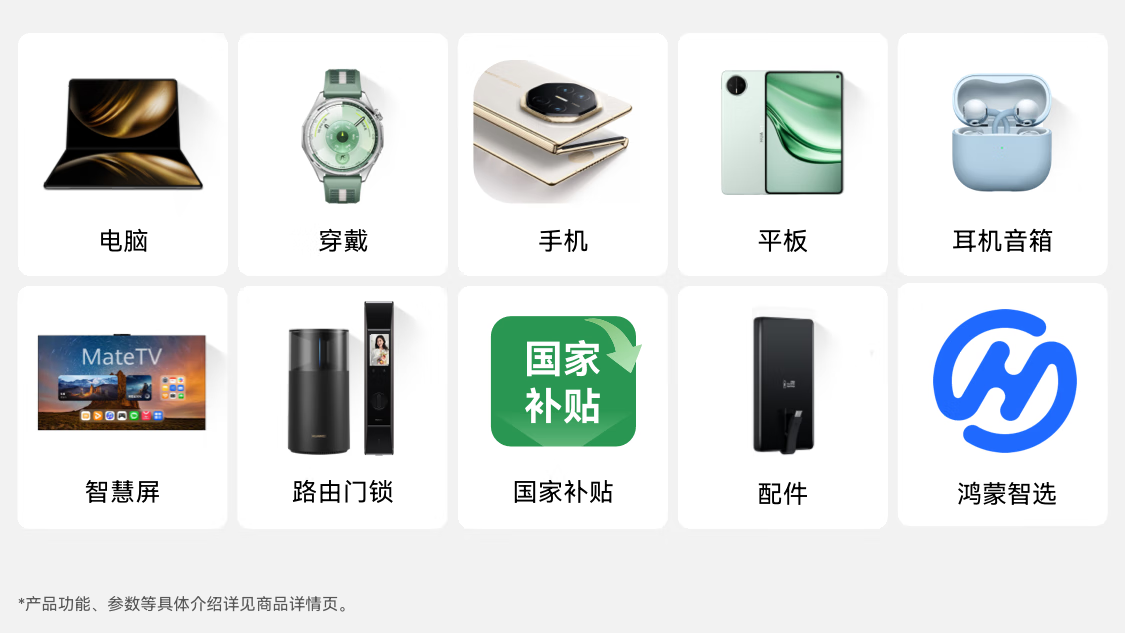Open the 鸿蒙智选 tile
The image size is (1125, 633).
click(1003, 405)
